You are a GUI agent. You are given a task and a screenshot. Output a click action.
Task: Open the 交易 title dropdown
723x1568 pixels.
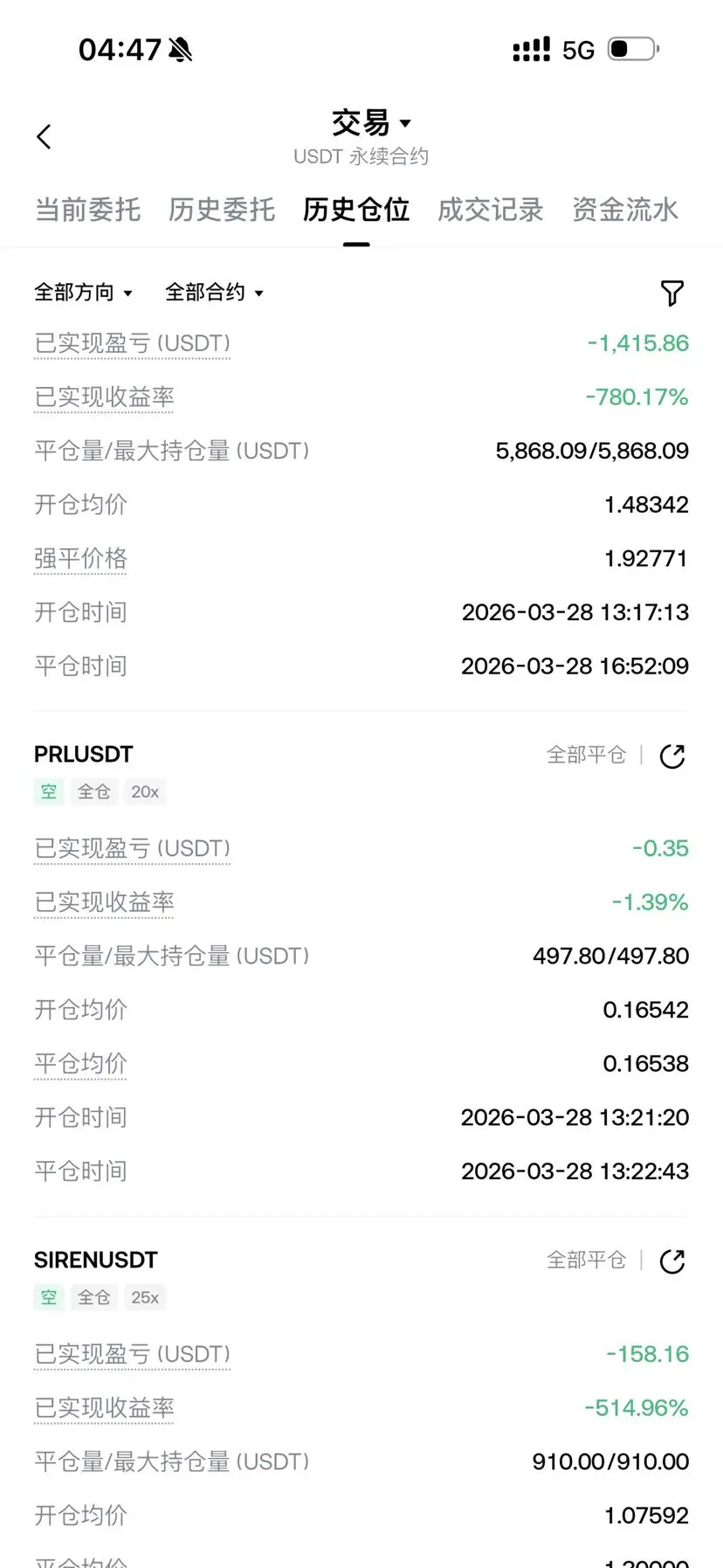[x=371, y=123]
